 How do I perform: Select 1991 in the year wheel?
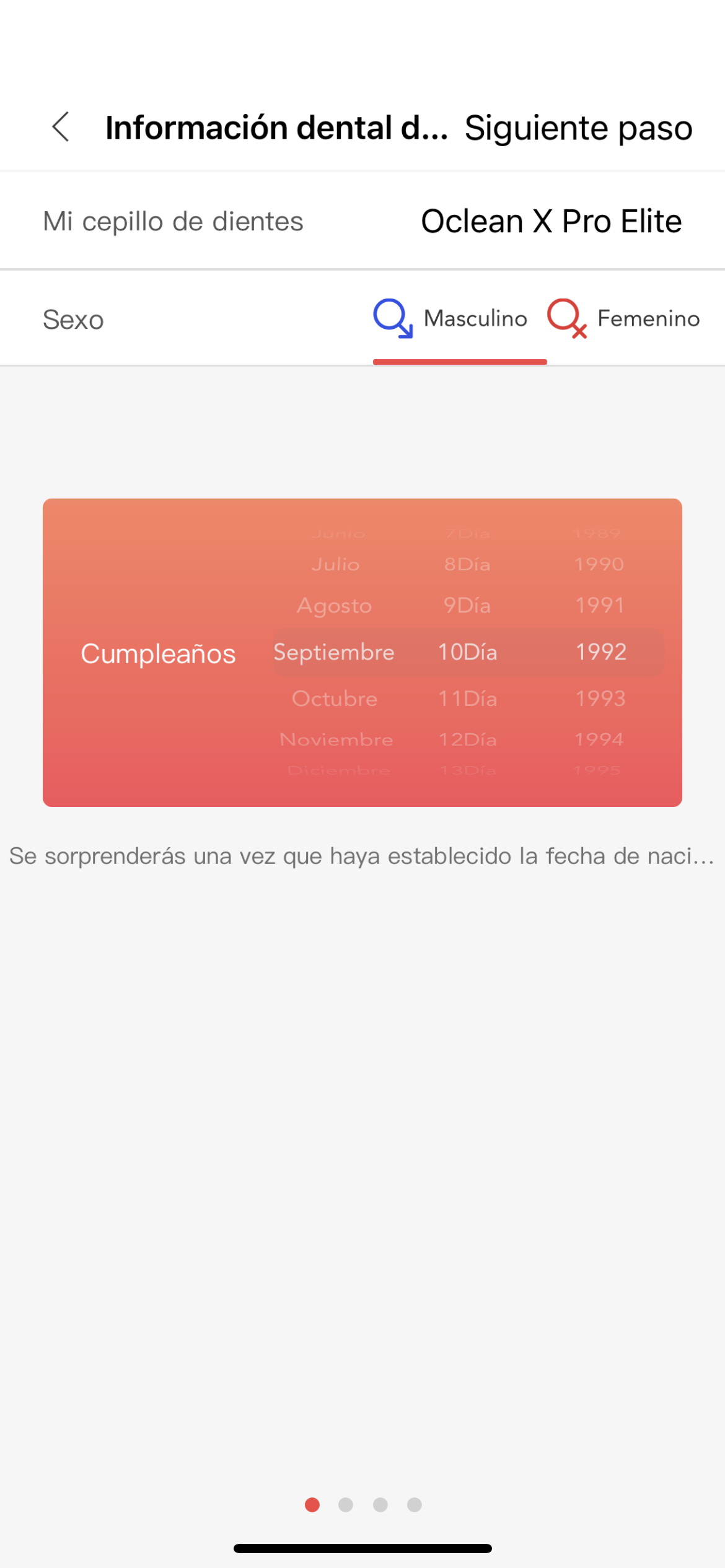(599, 605)
